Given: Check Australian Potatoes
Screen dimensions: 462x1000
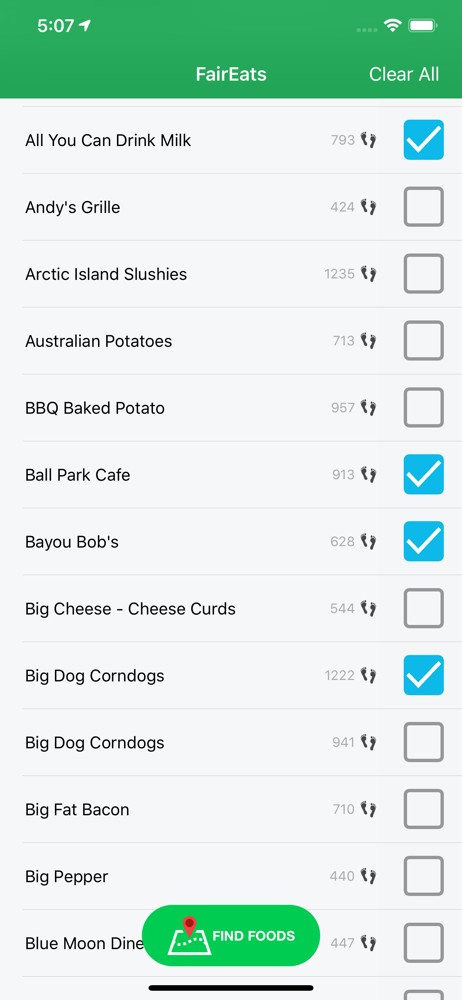Looking at the screenshot, I should pos(424,341).
